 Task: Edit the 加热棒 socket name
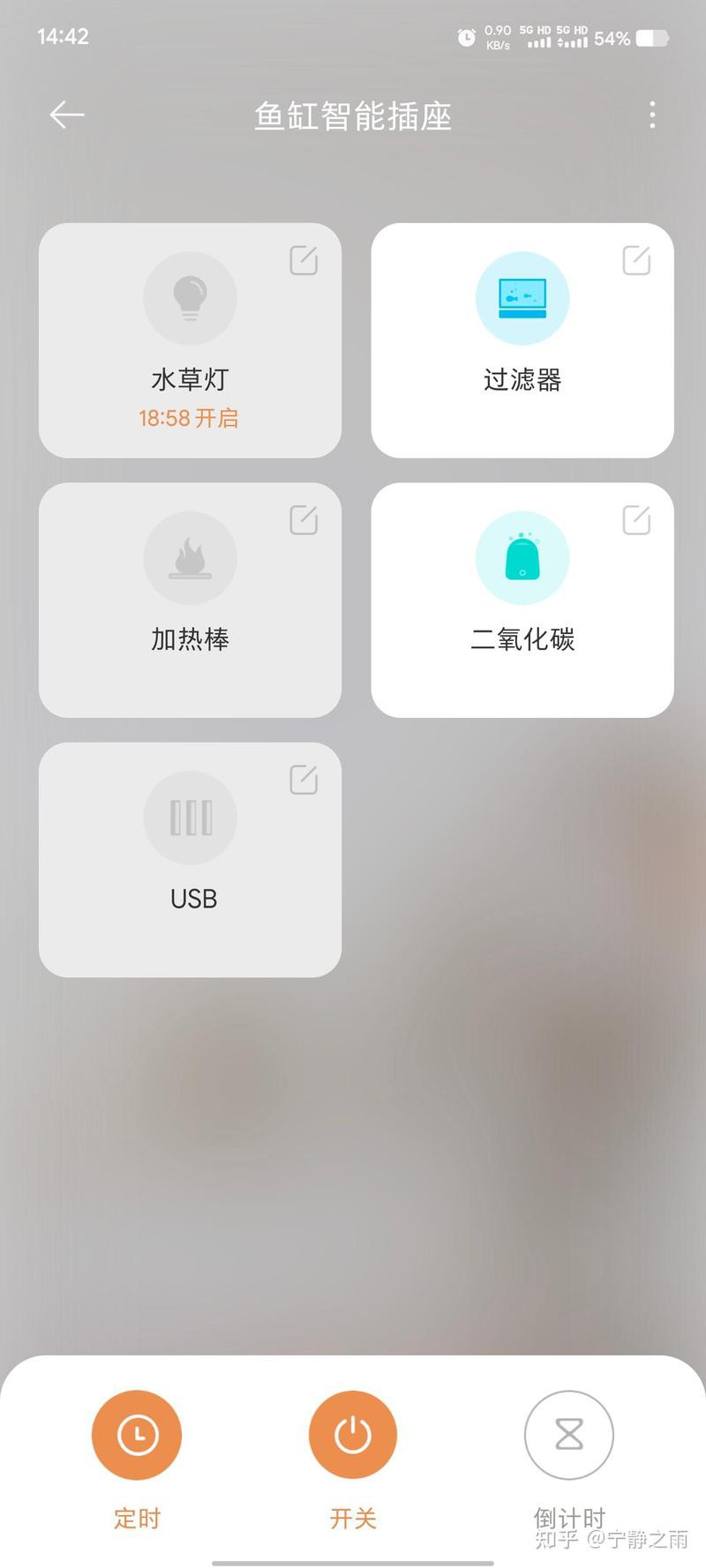point(304,520)
